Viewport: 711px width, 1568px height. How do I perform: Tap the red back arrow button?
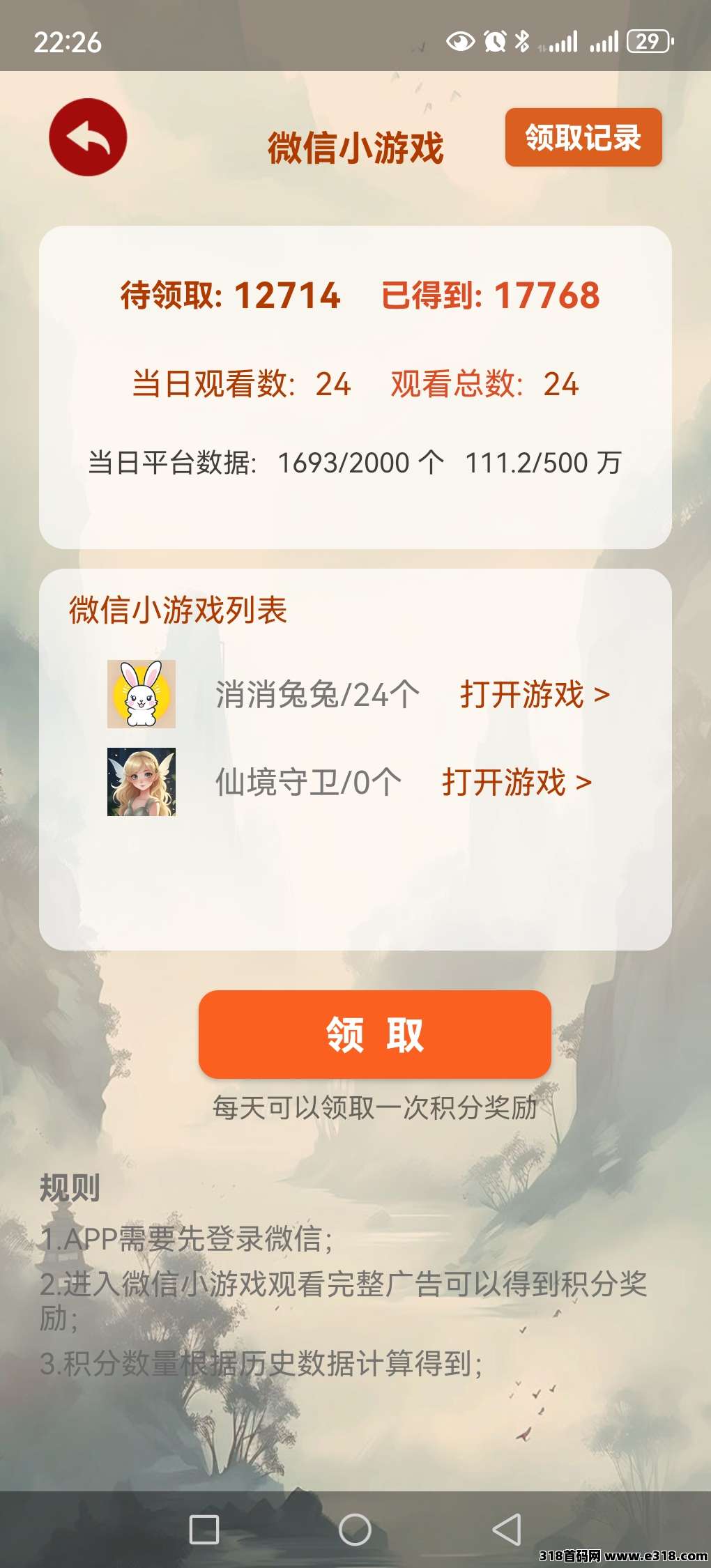tap(88, 137)
